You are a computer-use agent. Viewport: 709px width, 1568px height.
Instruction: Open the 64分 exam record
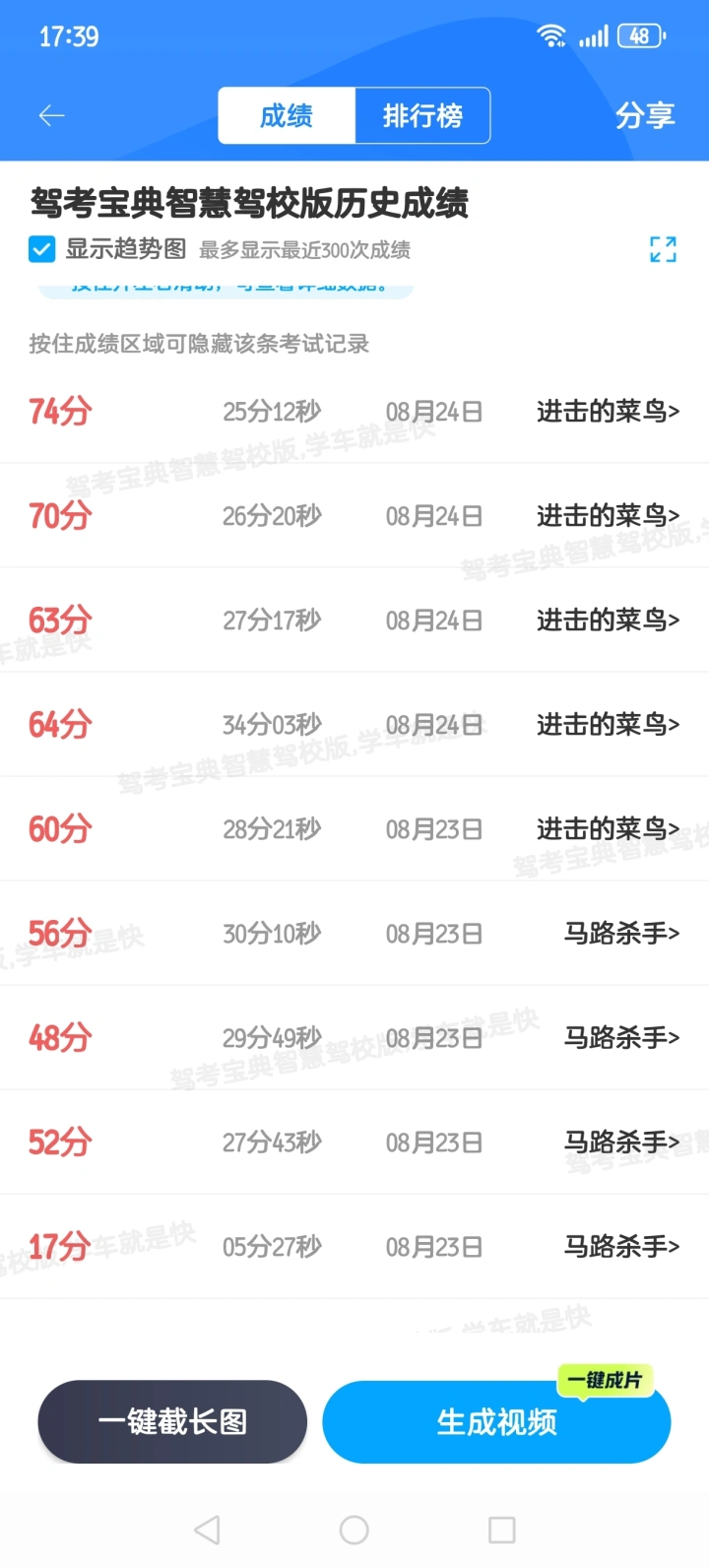click(354, 725)
